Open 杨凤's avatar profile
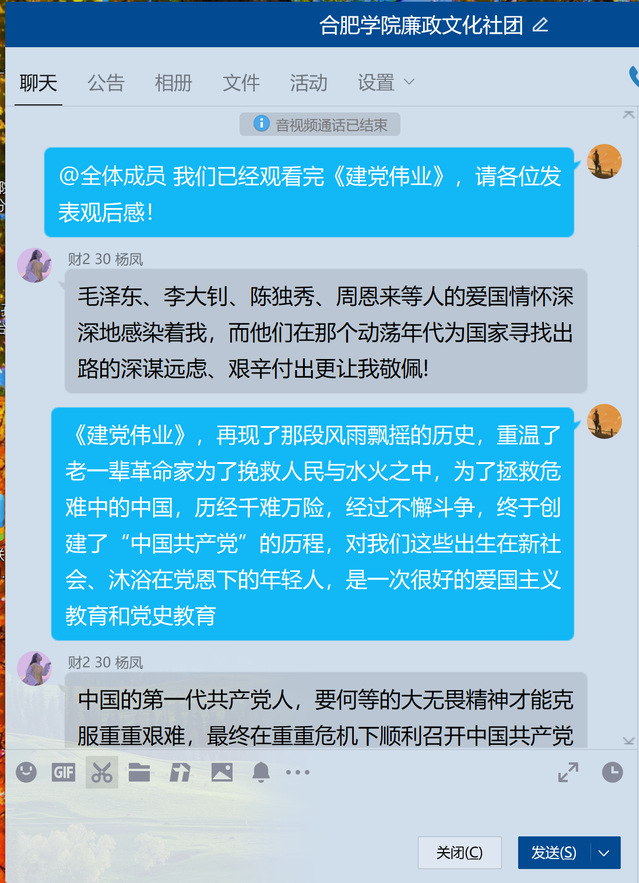 click(35, 266)
